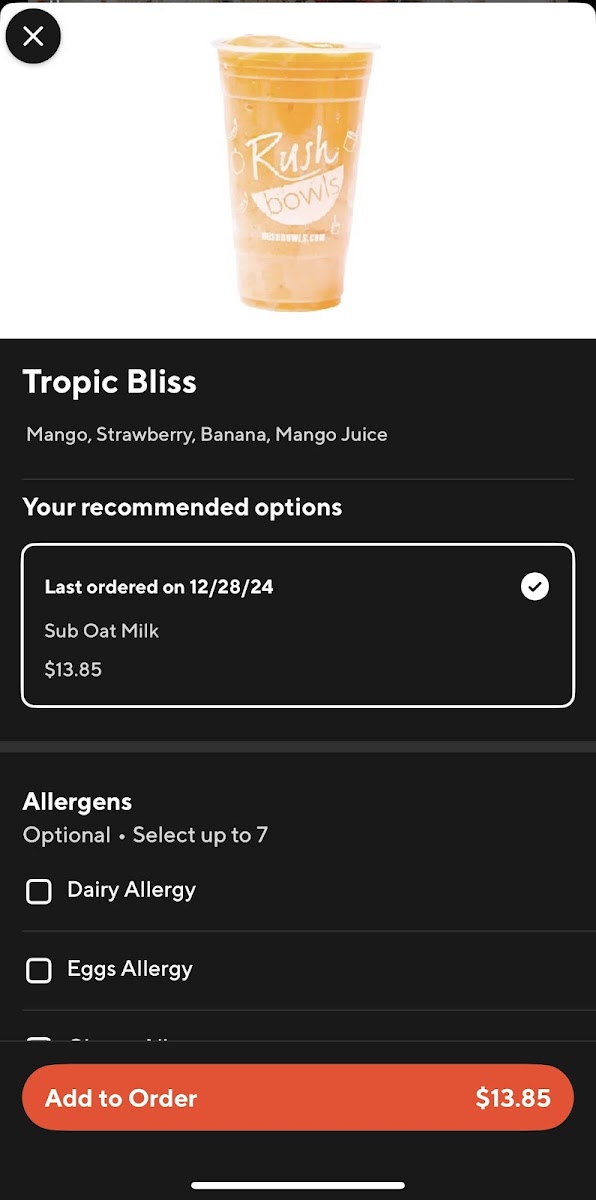Check the Dairy Allergy box
The width and height of the screenshot is (596, 1200).
click(39, 891)
